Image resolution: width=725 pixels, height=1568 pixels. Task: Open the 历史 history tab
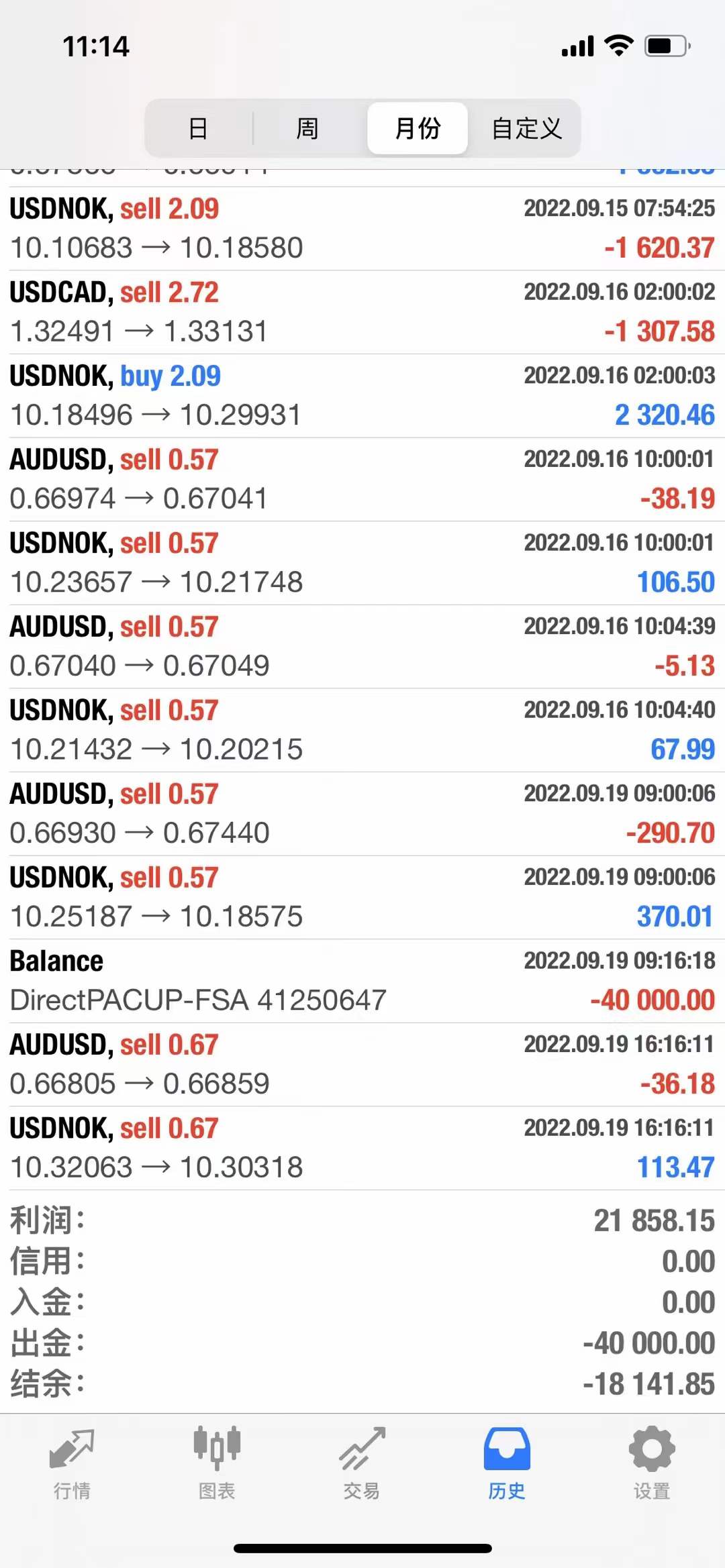(507, 1463)
